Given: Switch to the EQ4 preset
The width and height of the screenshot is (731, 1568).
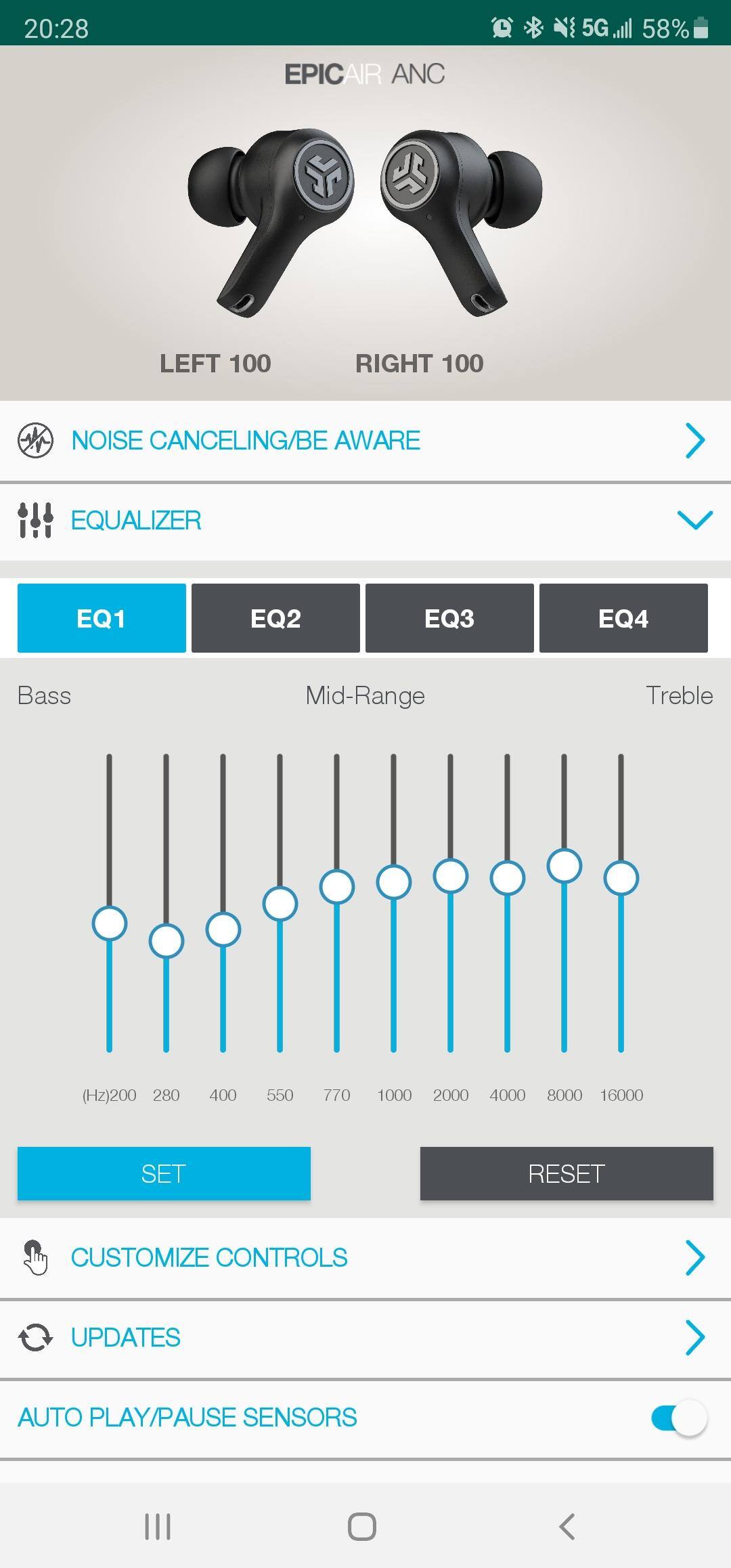Looking at the screenshot, I should coord(623,618).
